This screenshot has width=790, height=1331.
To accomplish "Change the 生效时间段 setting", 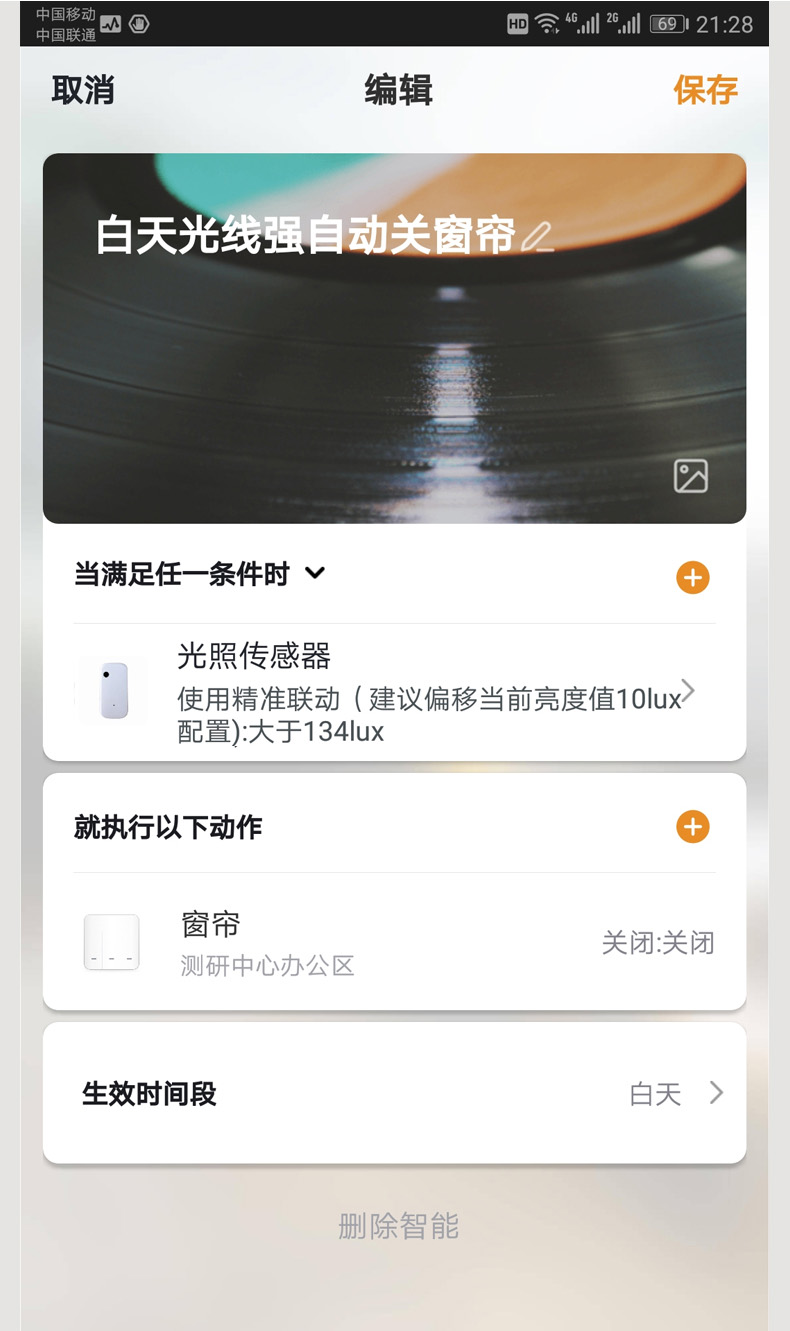I will pyautogui.click(x=394, y=1093).
